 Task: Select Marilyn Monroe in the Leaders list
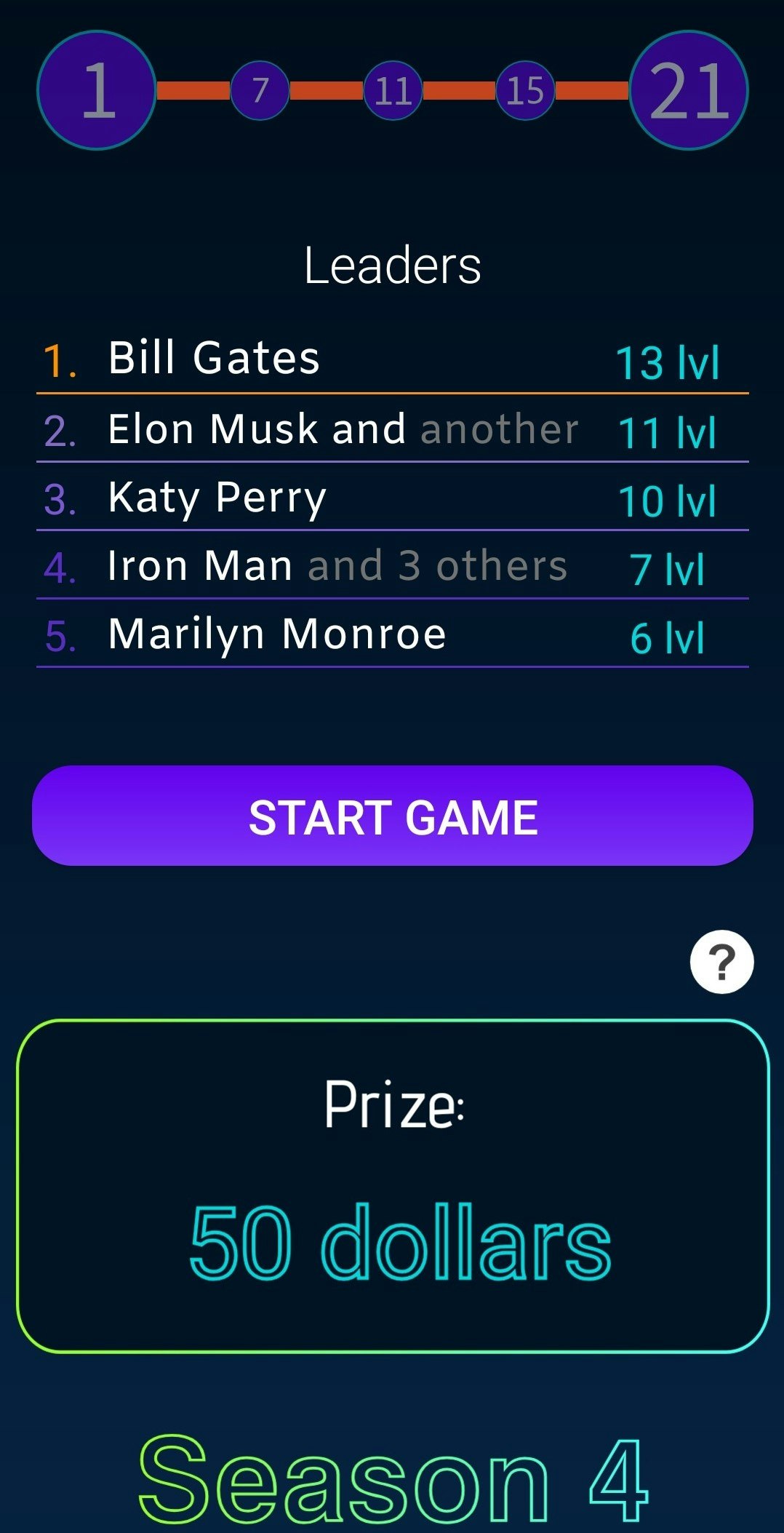[x=277, y=633]
